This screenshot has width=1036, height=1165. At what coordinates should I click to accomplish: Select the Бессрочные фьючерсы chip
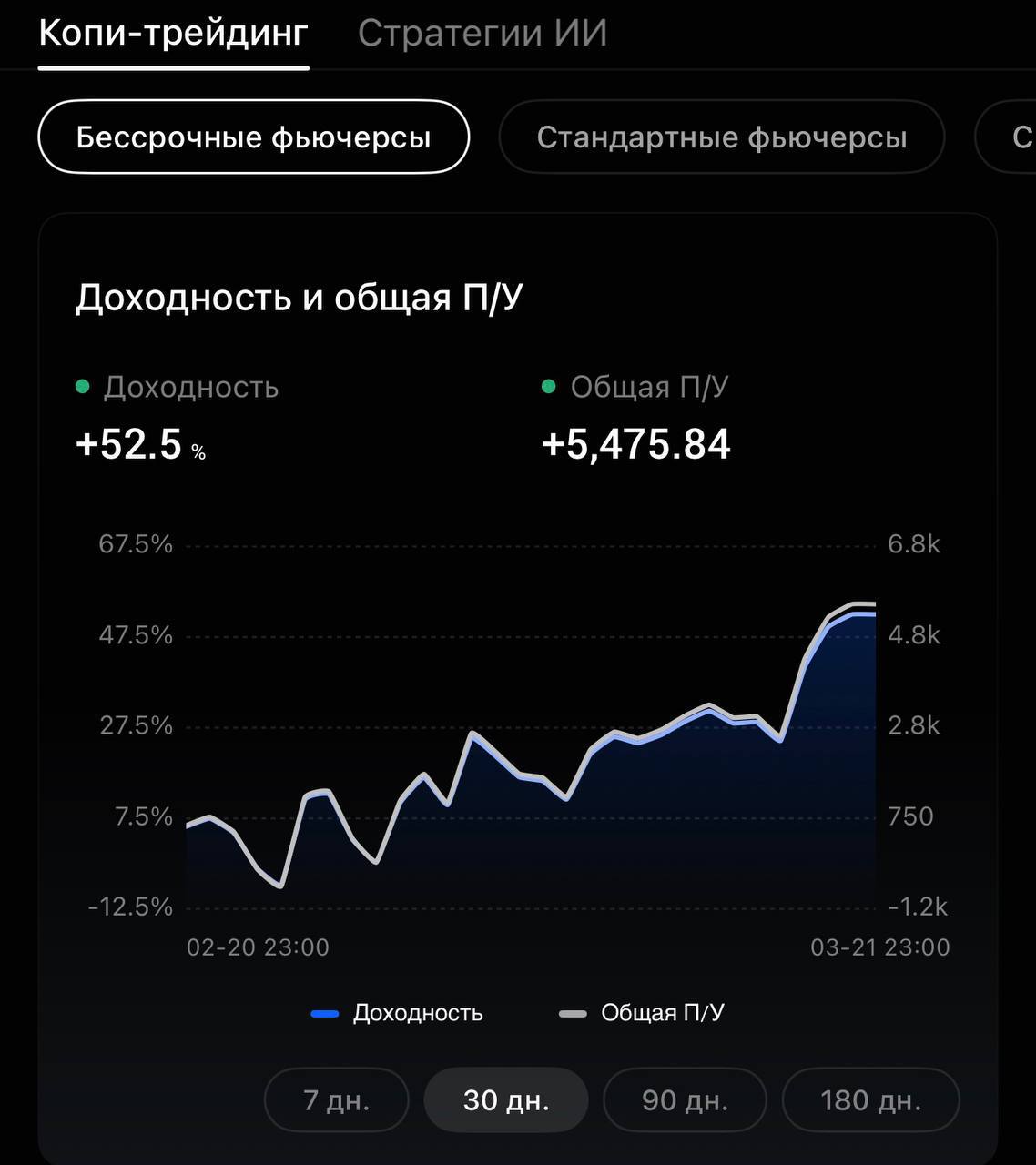(x=253, y=137)
